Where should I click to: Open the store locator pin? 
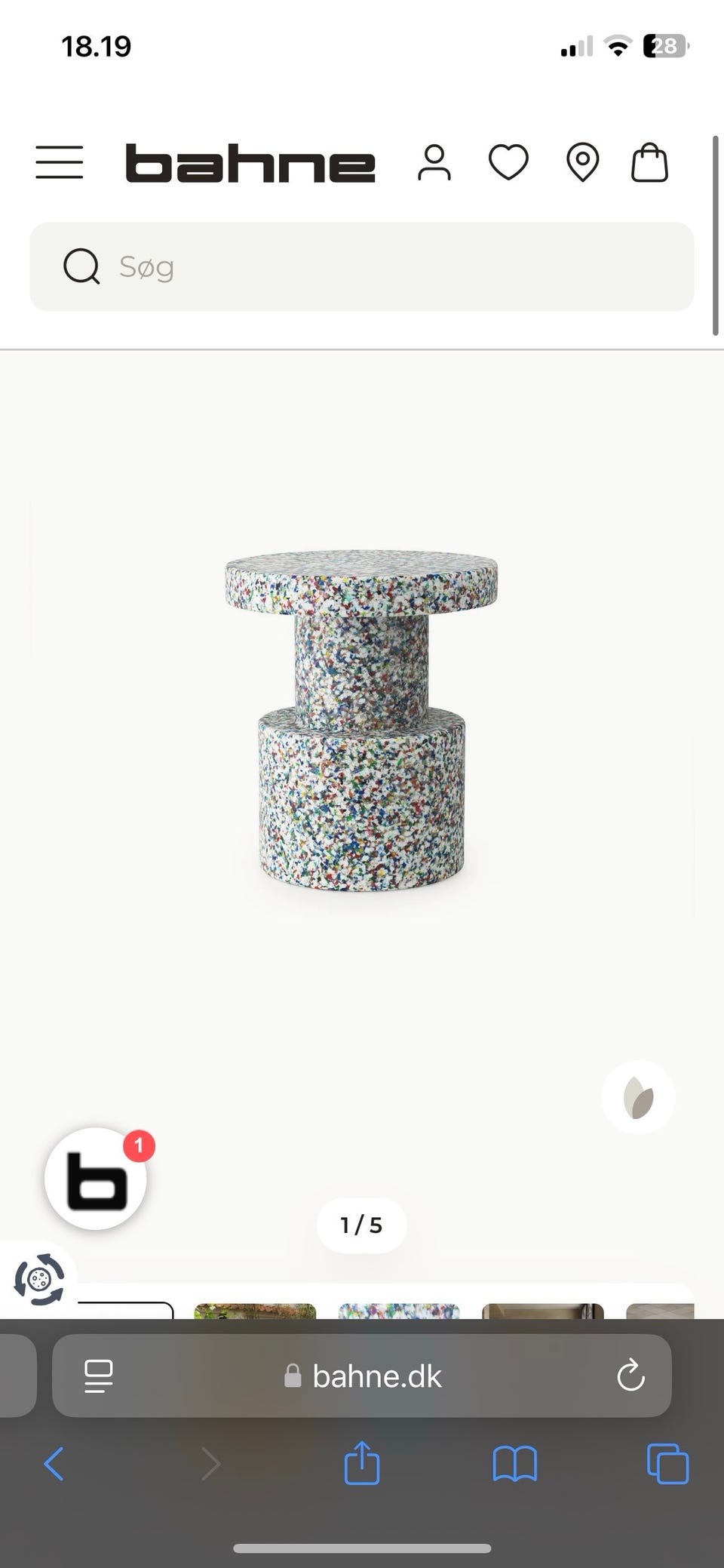click(x=582, y=163)
